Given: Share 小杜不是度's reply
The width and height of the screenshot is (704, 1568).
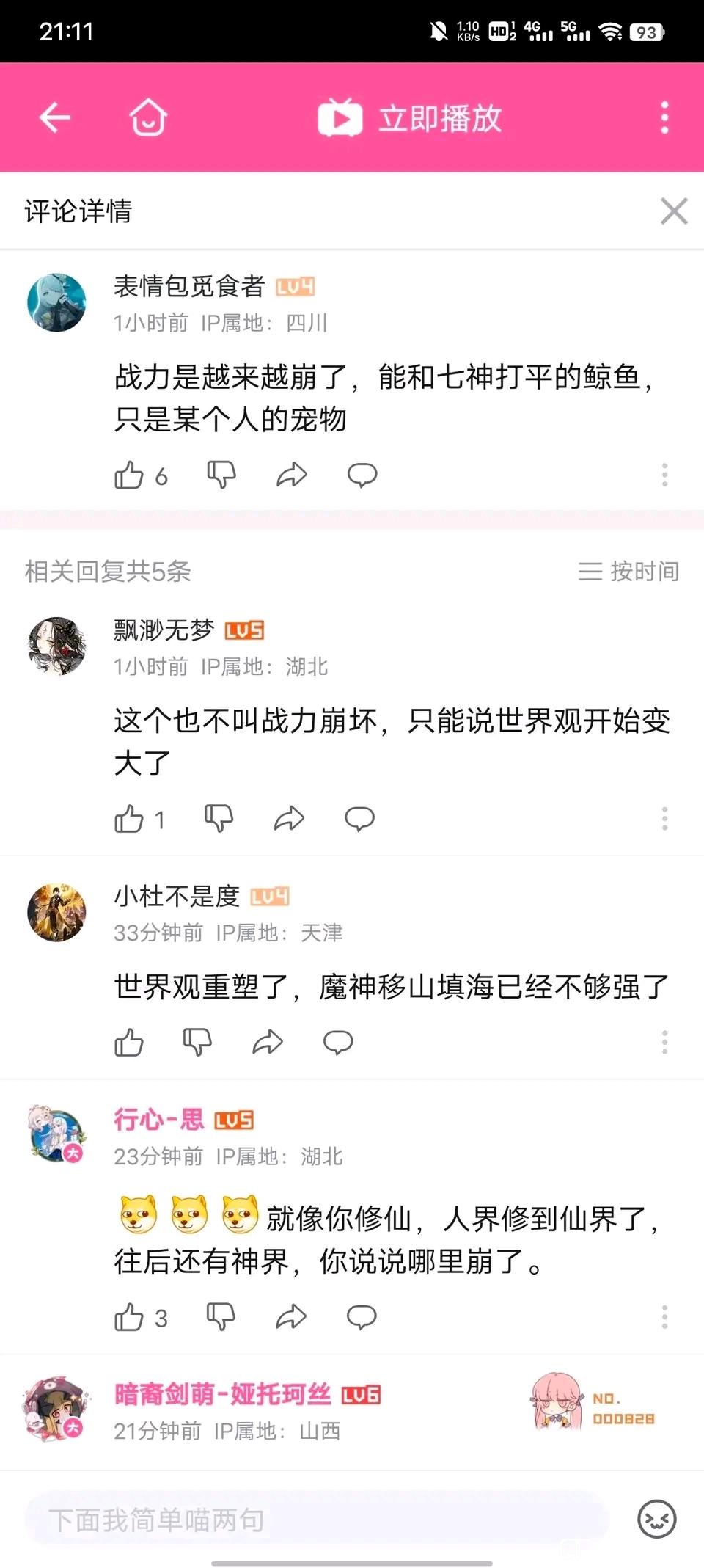Looking at the screenshot, I should (x=268, y=1043).
